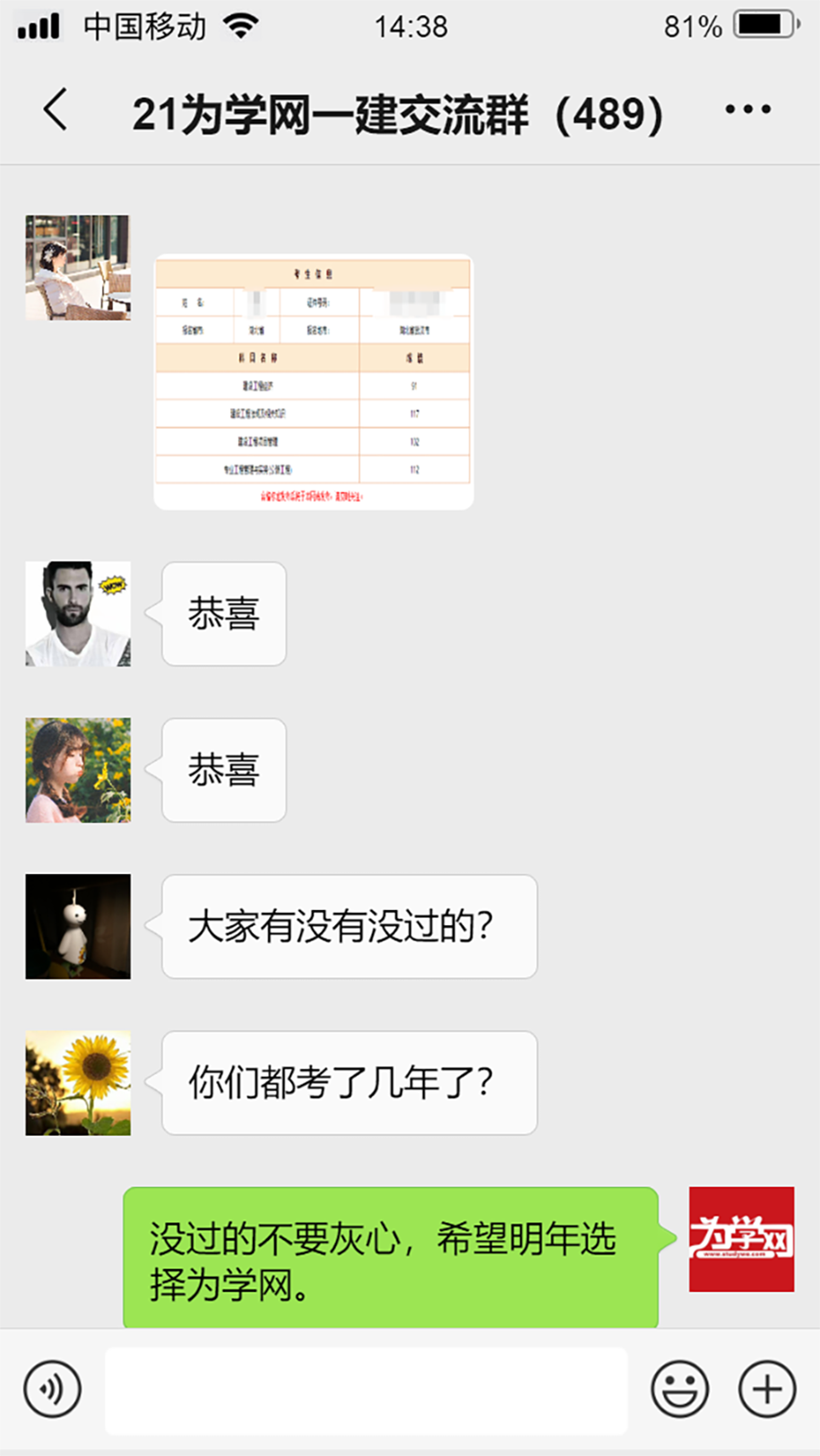Open the plus attachments panel

tap(766, 1389)
